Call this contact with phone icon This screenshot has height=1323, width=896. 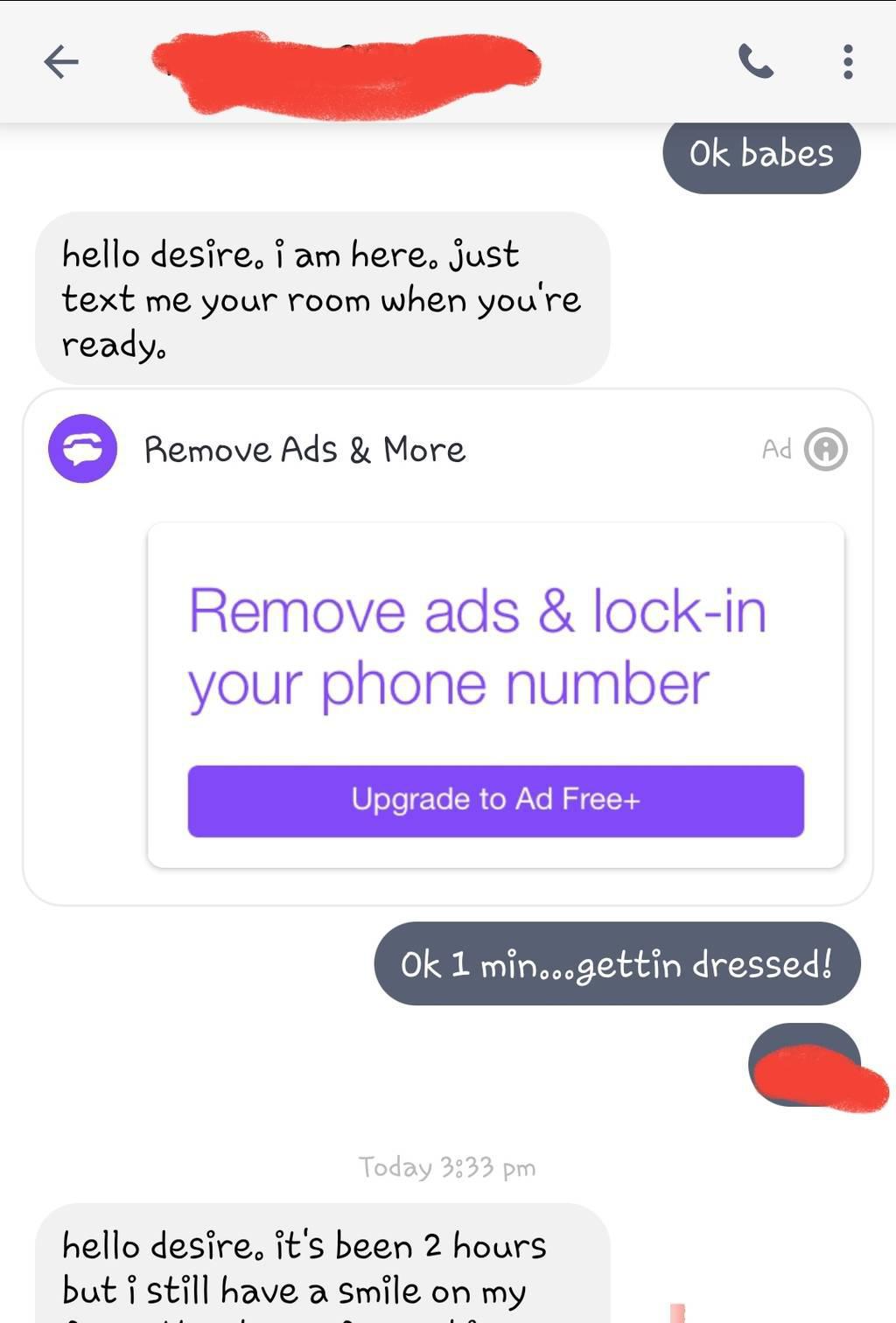[756, 62]
